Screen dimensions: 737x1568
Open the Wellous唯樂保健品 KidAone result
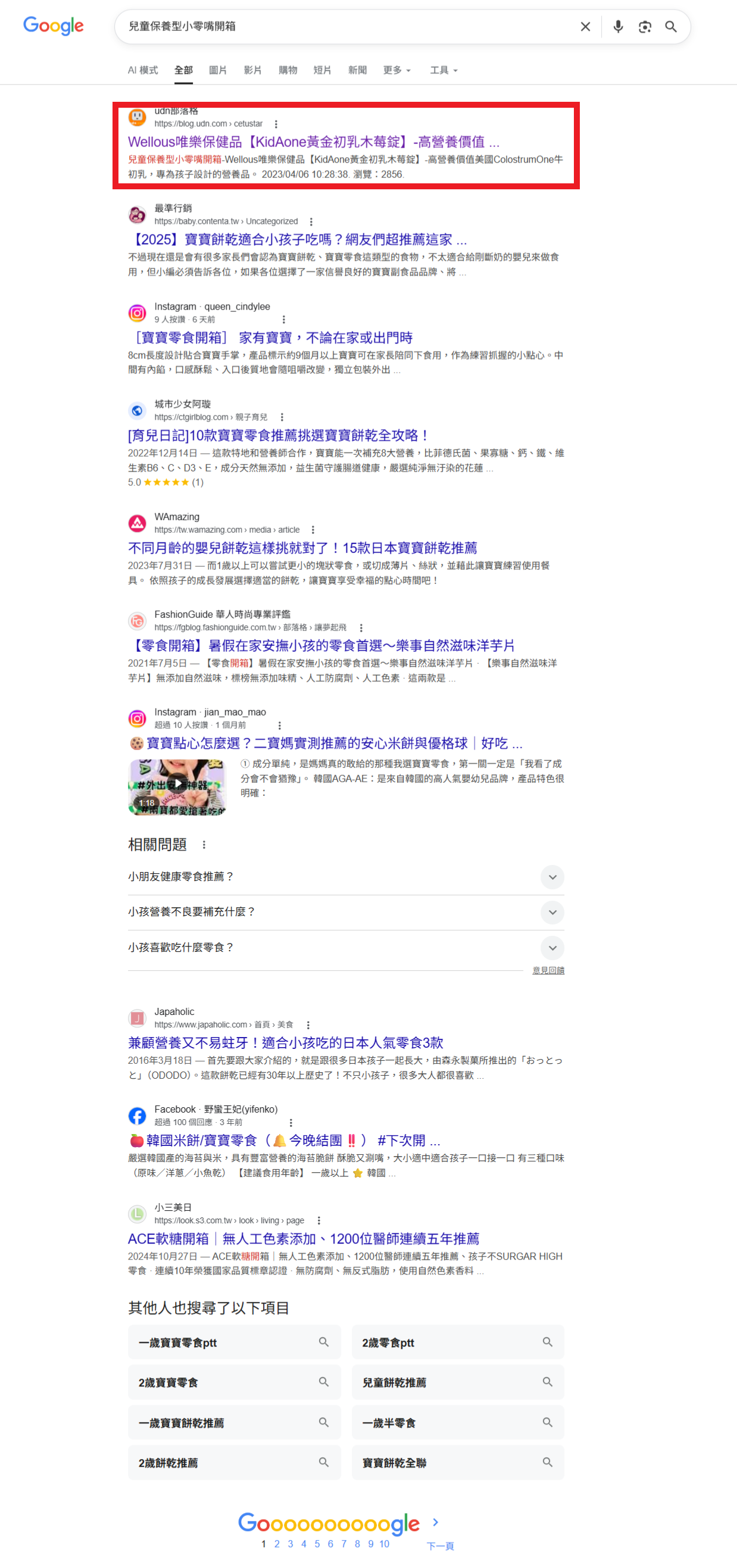click(313, 142)
